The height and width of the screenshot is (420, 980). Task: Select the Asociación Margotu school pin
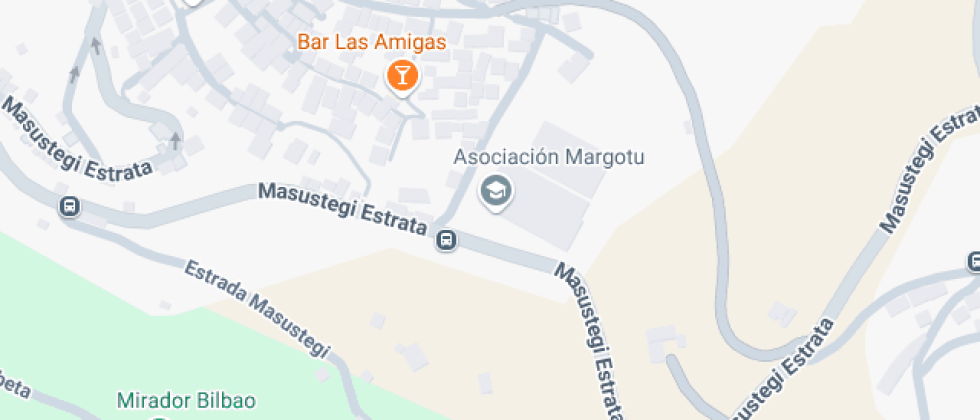(496, 192)
